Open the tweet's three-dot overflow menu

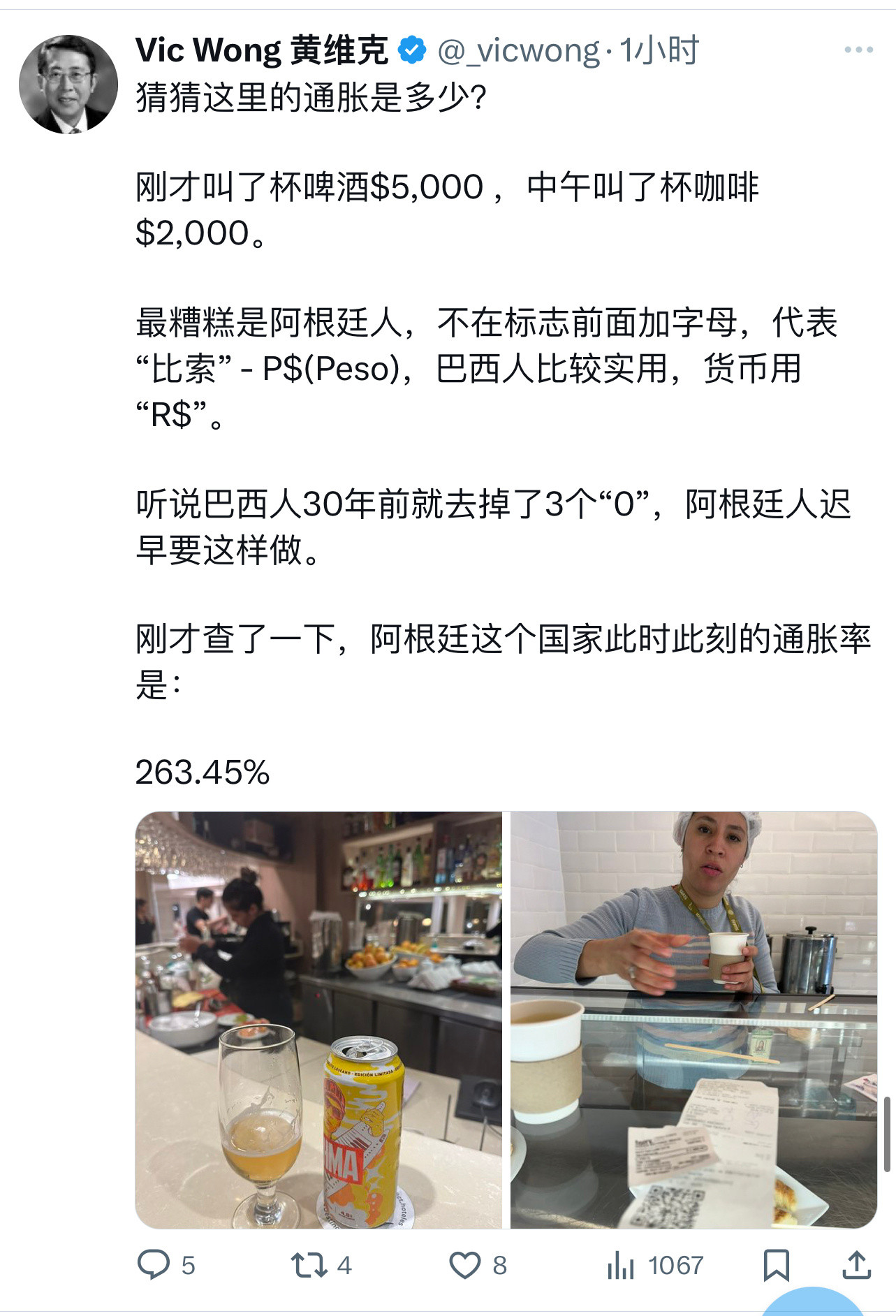(x=858, y=50)
